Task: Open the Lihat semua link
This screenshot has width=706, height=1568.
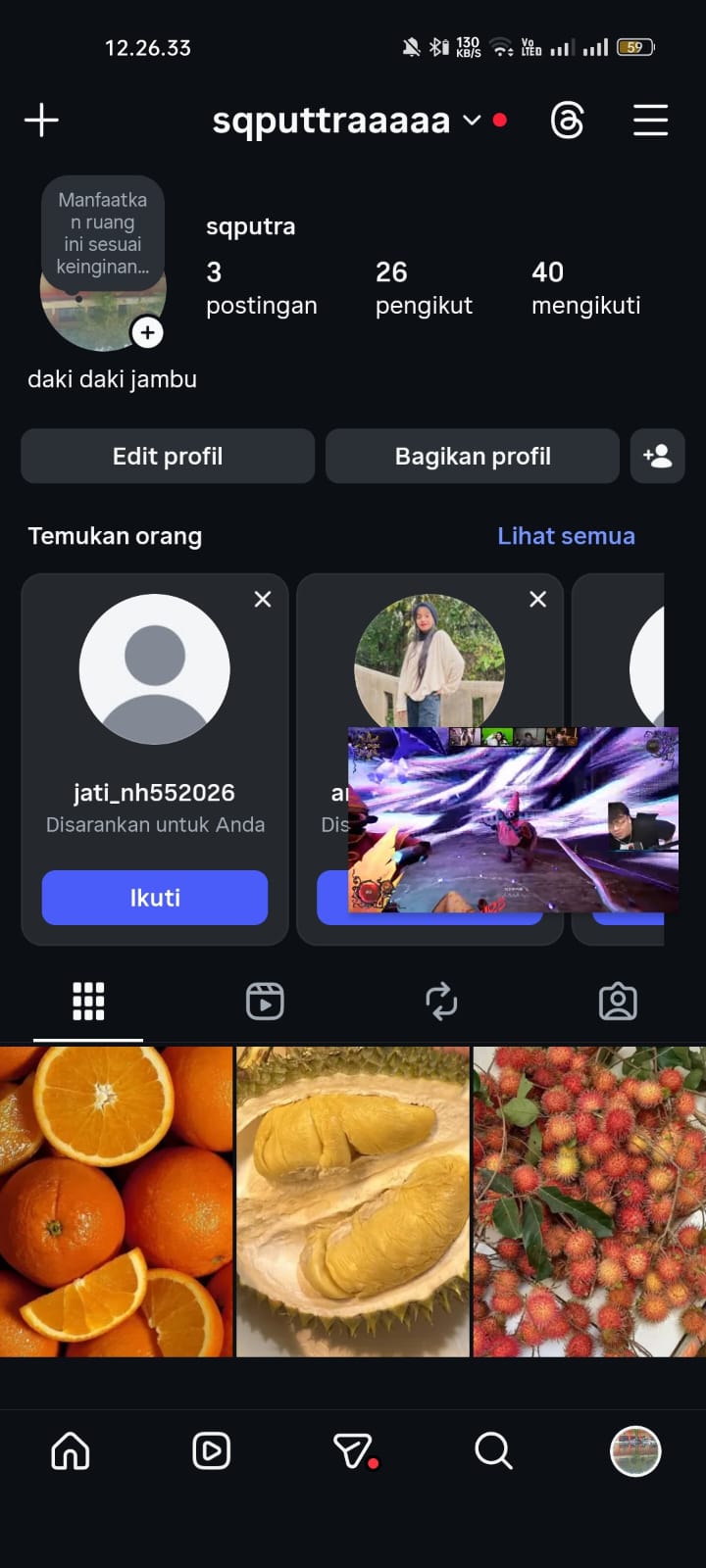Action: coord(566,536)
